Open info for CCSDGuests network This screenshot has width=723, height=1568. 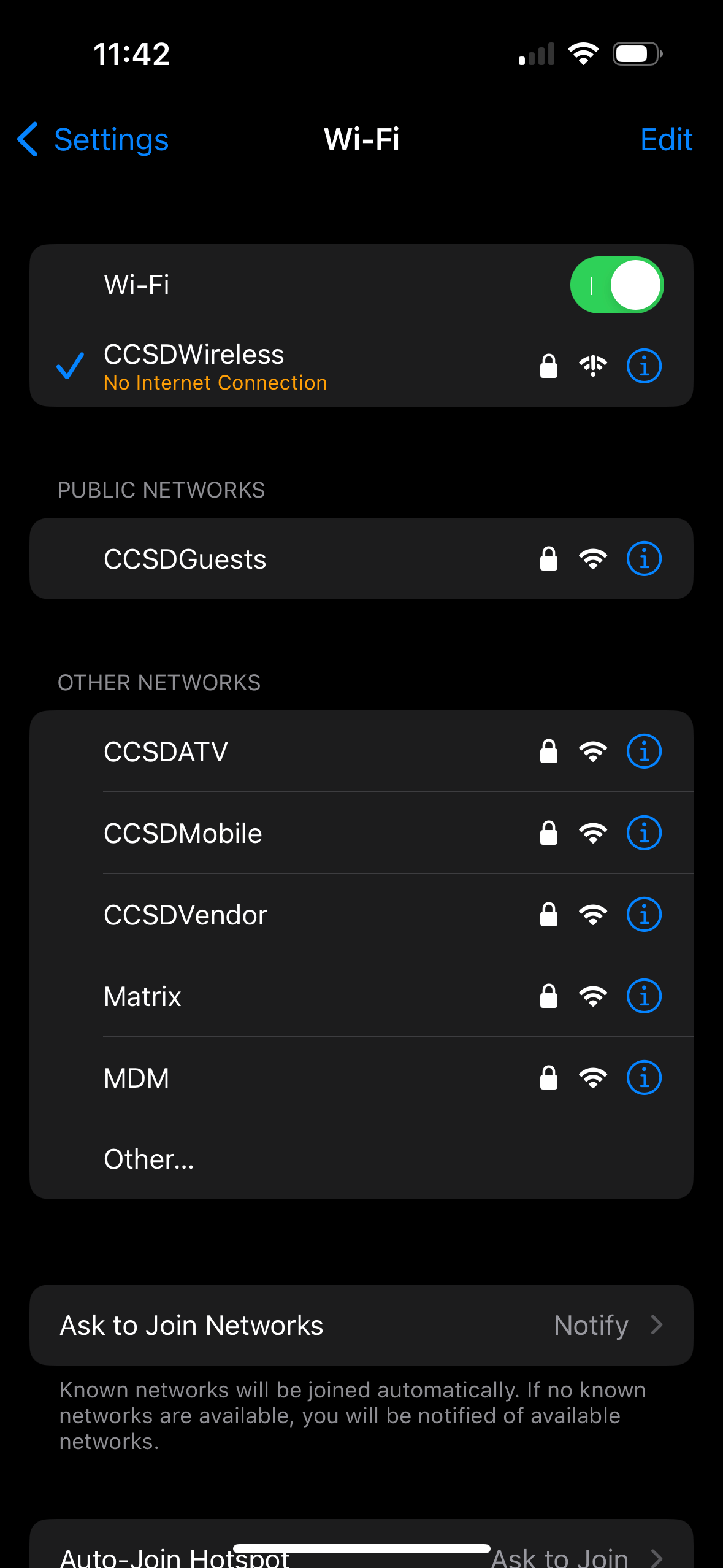pos(644,558)
